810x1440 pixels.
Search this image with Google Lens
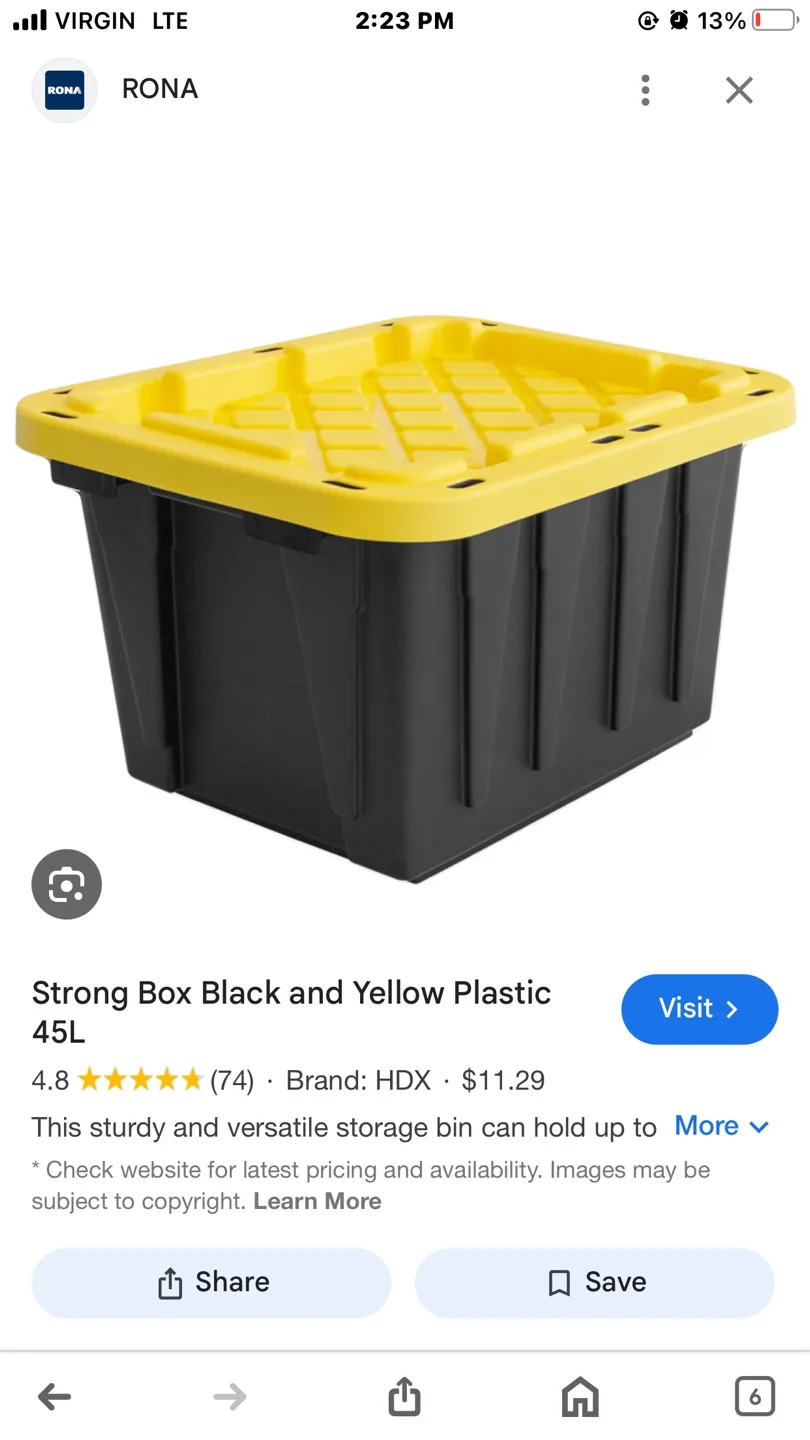(67, 884)
